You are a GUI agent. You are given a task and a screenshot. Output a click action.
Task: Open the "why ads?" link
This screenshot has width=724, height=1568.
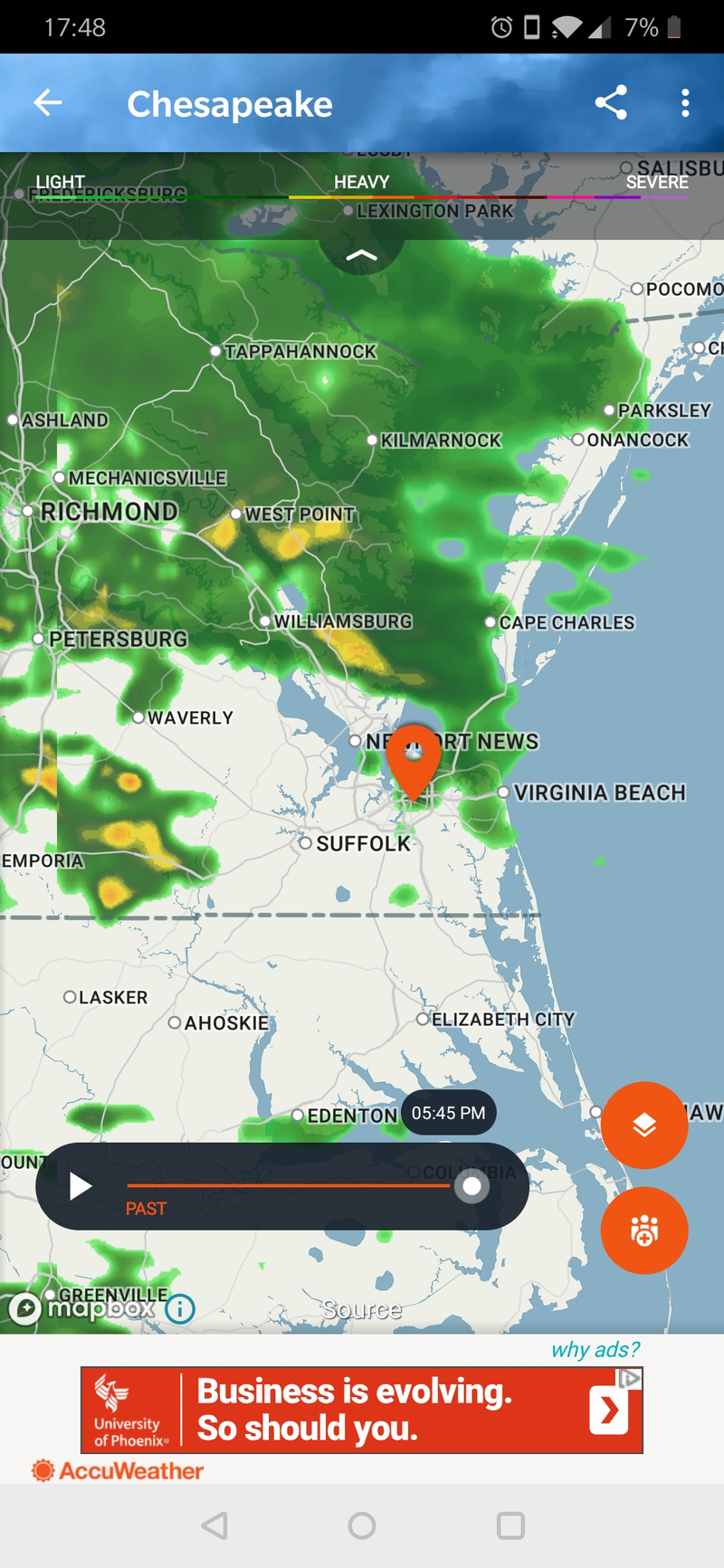tap(595, 1349)
